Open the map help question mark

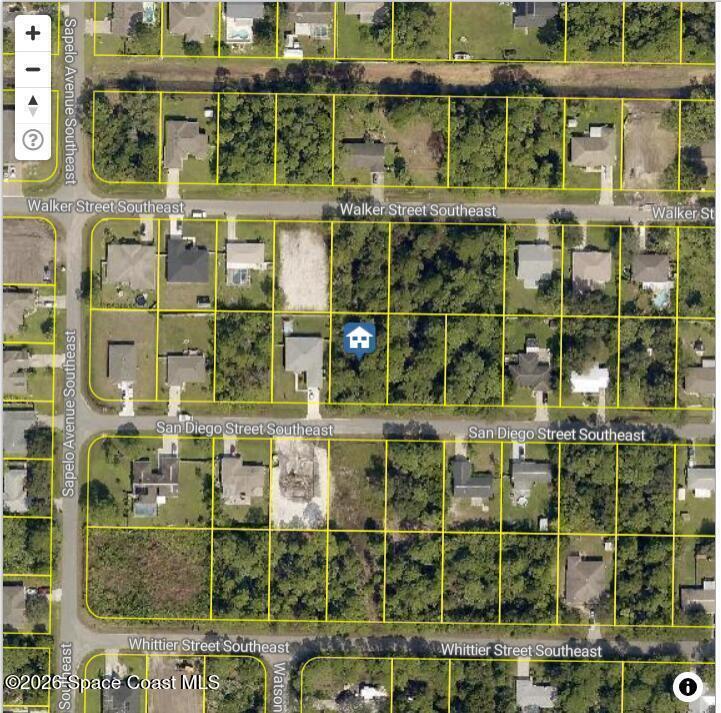(33, 140)
